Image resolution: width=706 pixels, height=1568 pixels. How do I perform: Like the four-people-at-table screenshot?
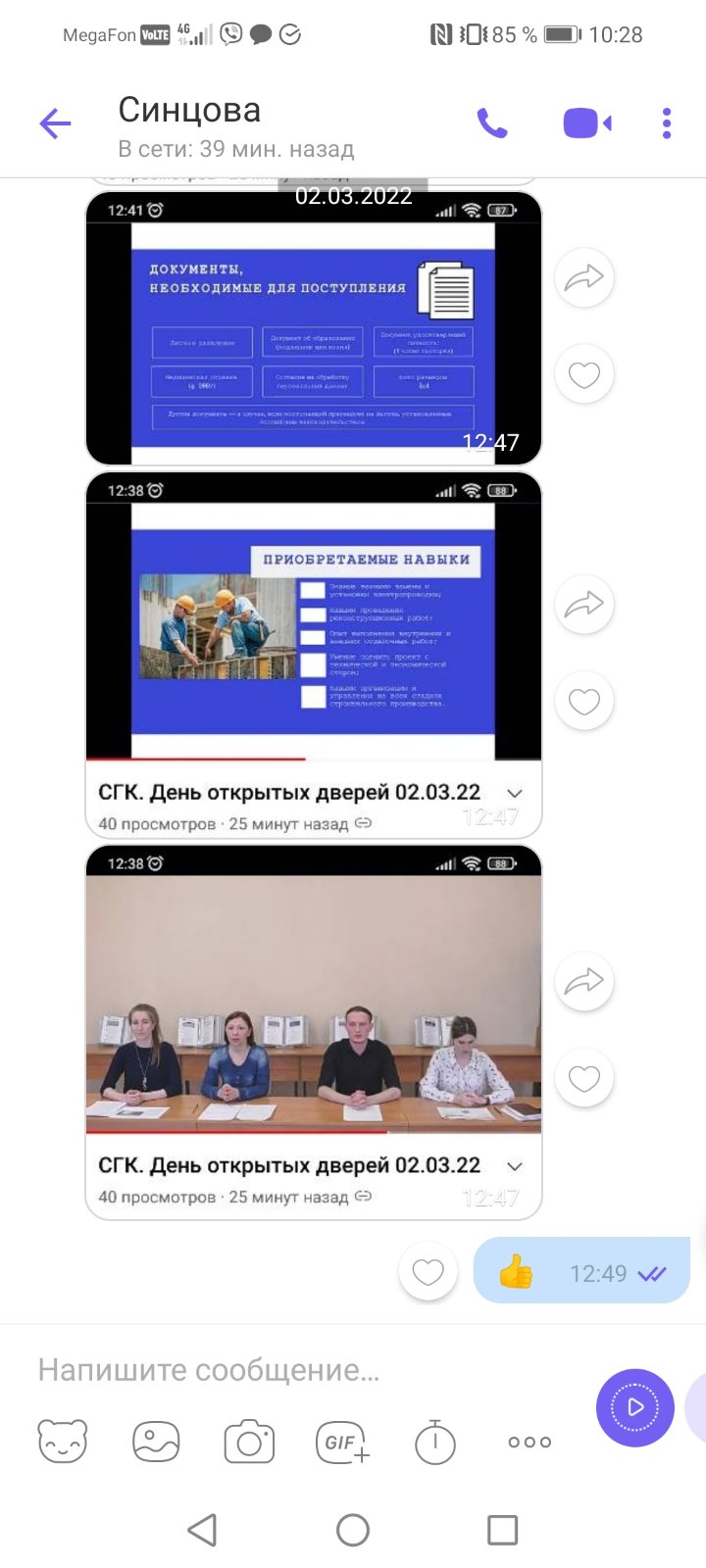(x=584, y=1078)
